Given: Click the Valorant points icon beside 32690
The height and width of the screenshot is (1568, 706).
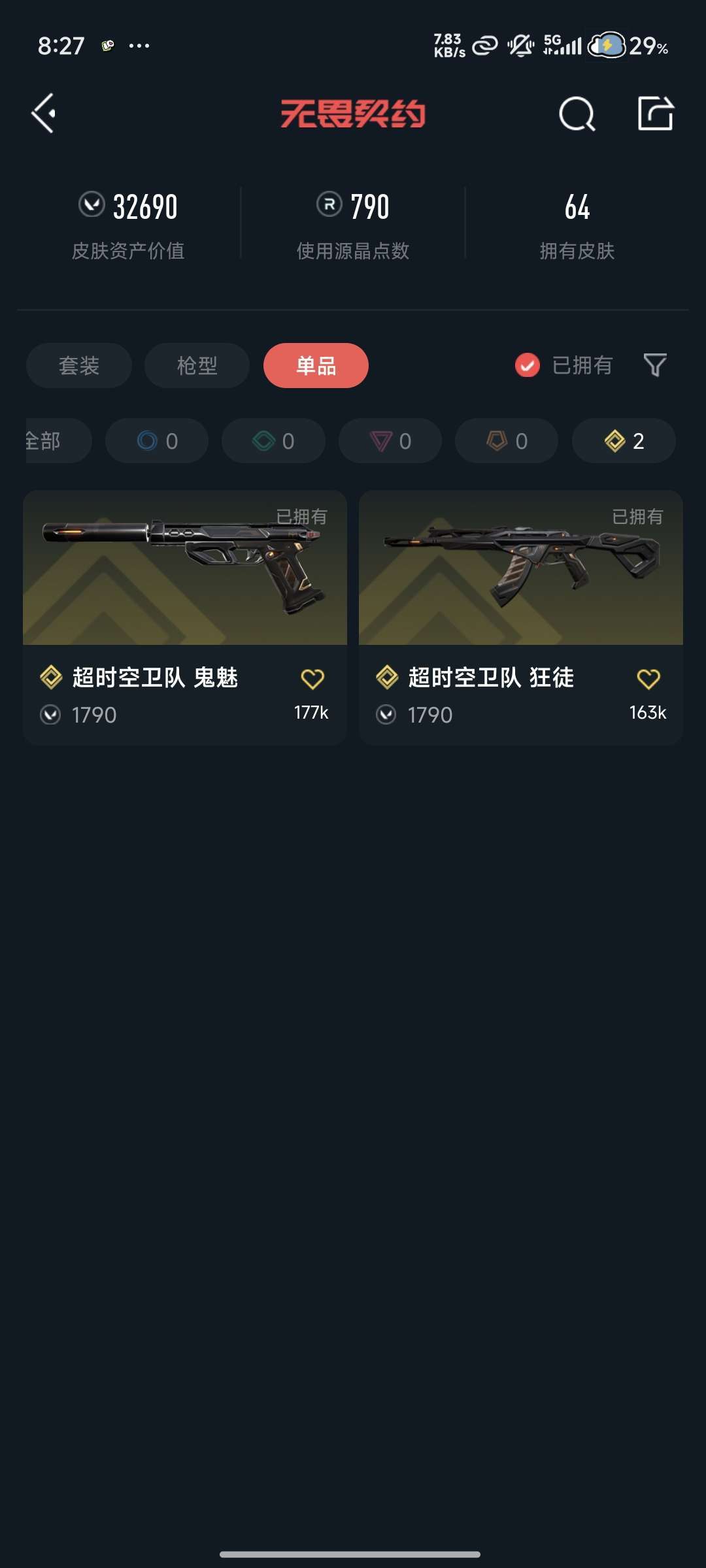Looking at the screenshot, I should [91, 206].
